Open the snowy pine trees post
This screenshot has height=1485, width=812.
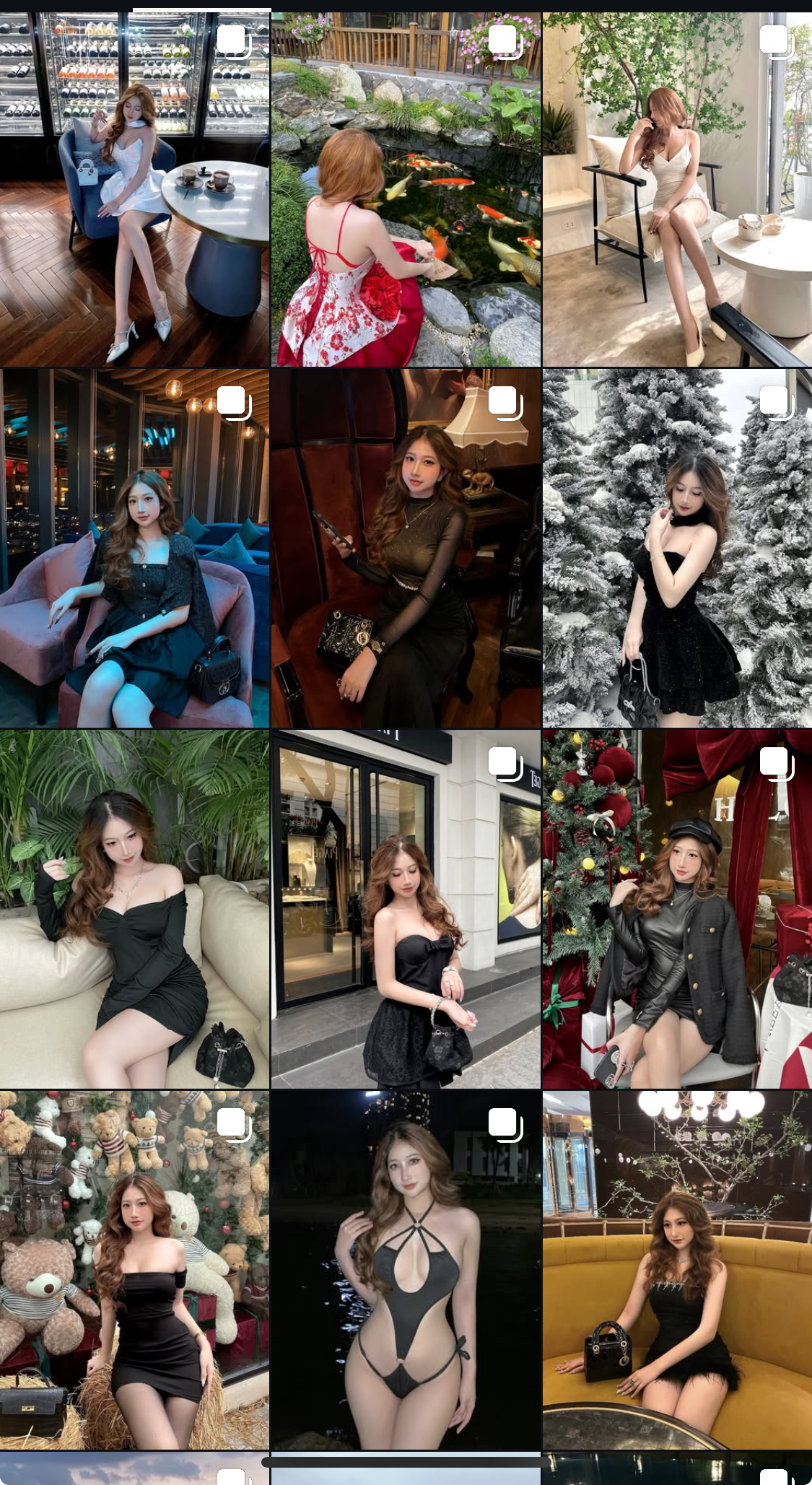pyautogui.click(x=677, y=548)
